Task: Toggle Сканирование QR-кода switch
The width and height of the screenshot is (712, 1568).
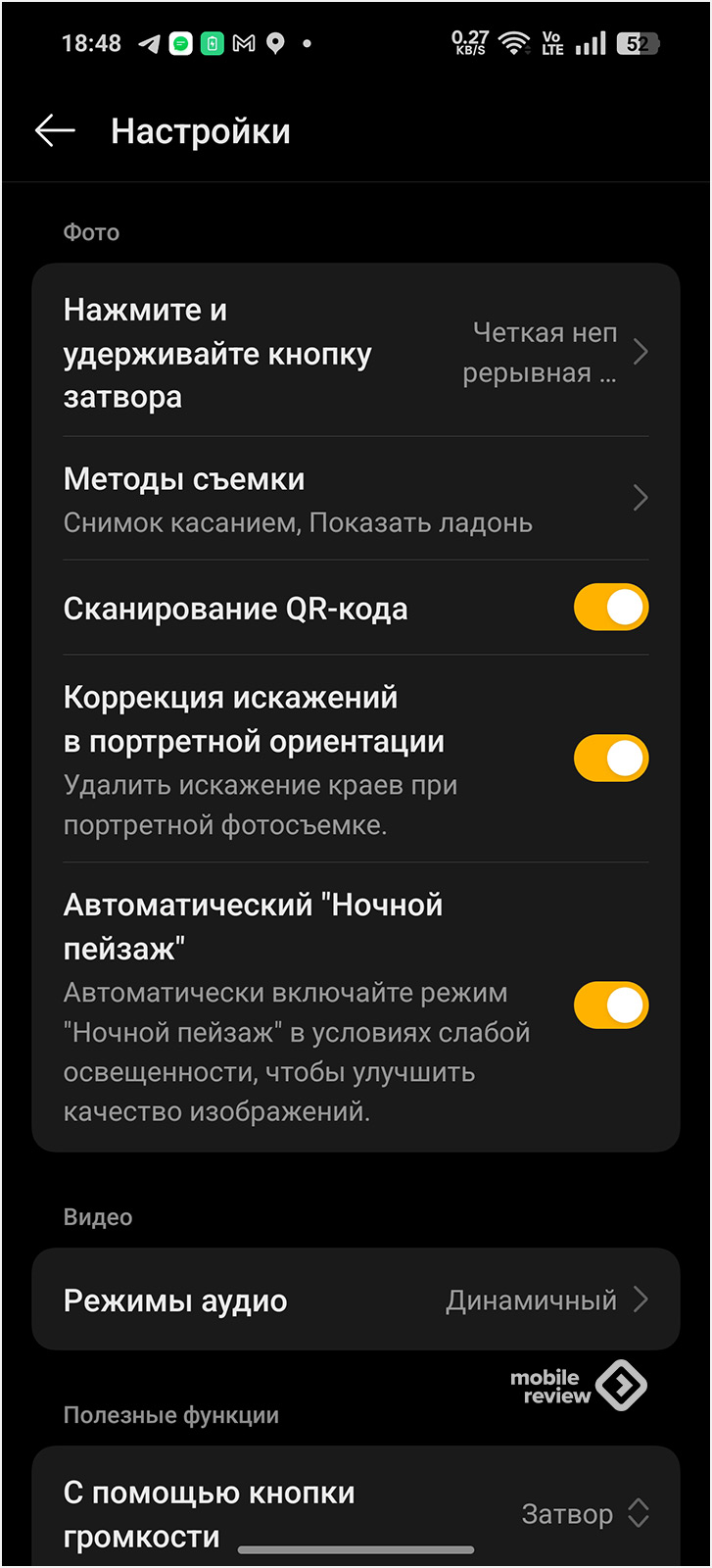Action: point(610,608)
